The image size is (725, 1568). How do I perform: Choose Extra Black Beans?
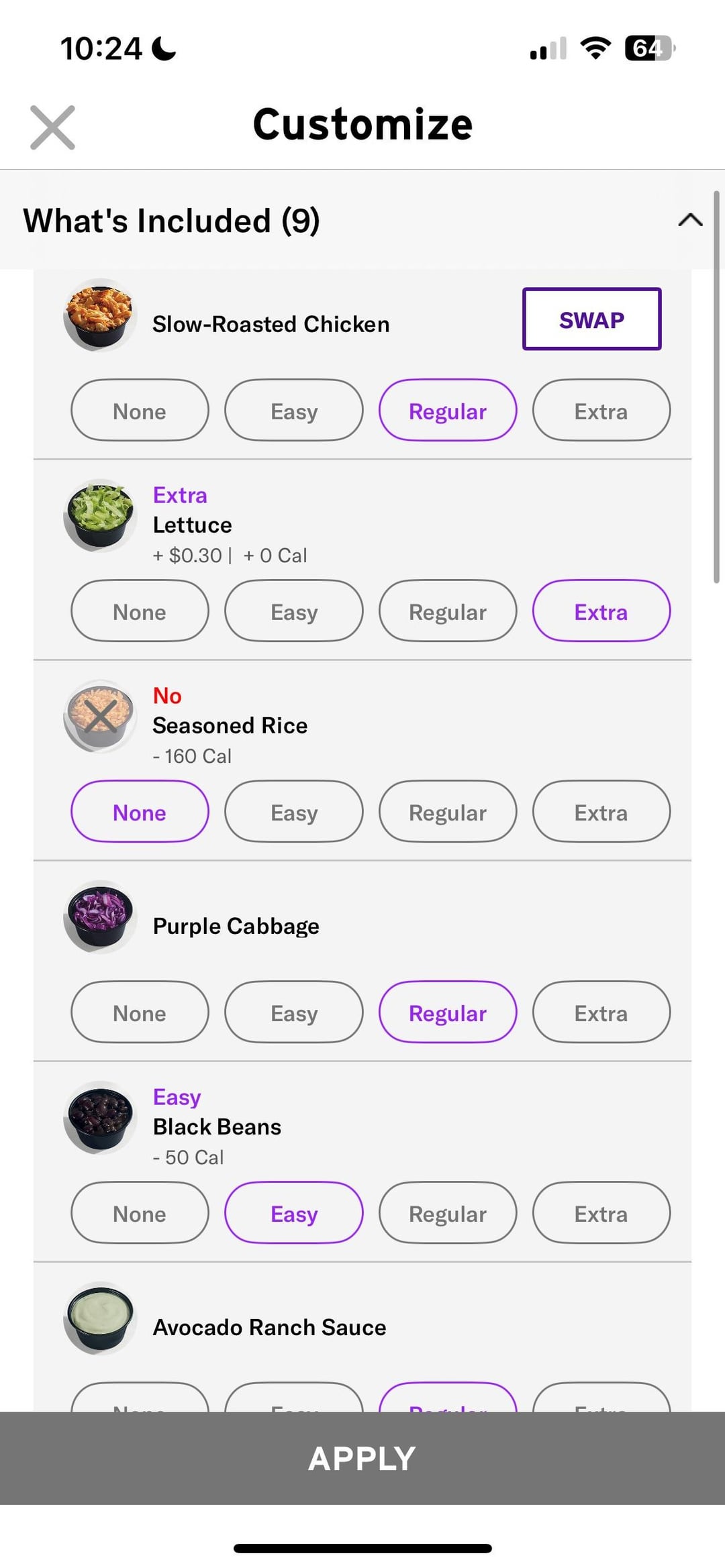pos(601,1212)
